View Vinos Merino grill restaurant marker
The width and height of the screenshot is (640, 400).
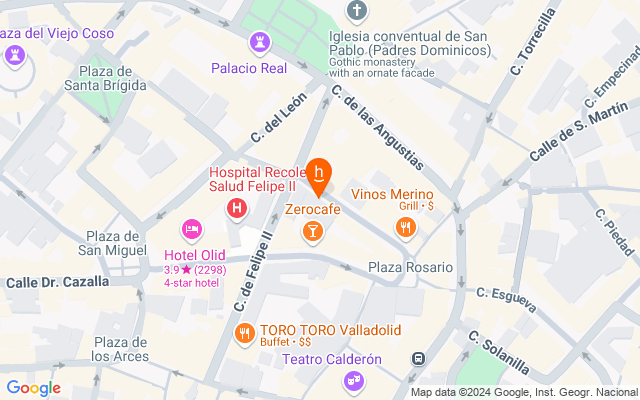405,228
